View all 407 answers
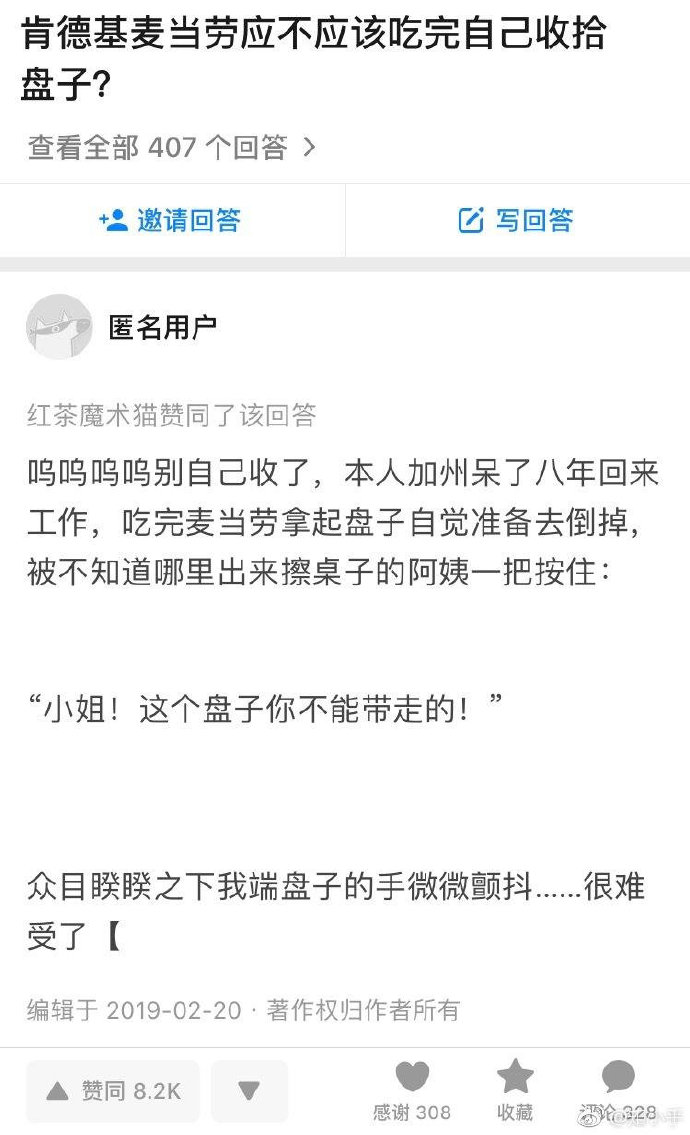The image size is (690, 1135). click(x=171, y=148)
